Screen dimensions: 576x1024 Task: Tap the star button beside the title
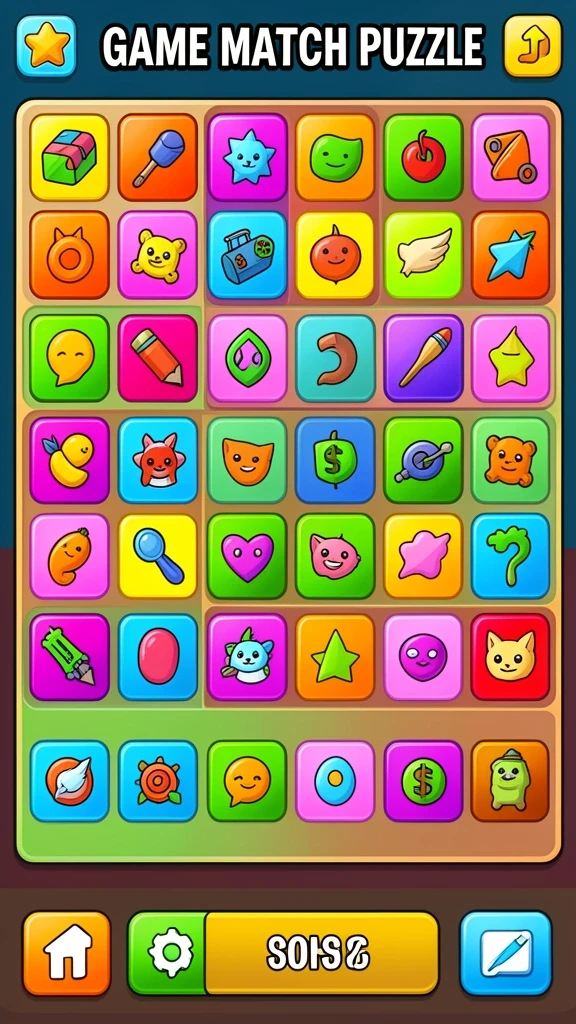click(46, 46)
